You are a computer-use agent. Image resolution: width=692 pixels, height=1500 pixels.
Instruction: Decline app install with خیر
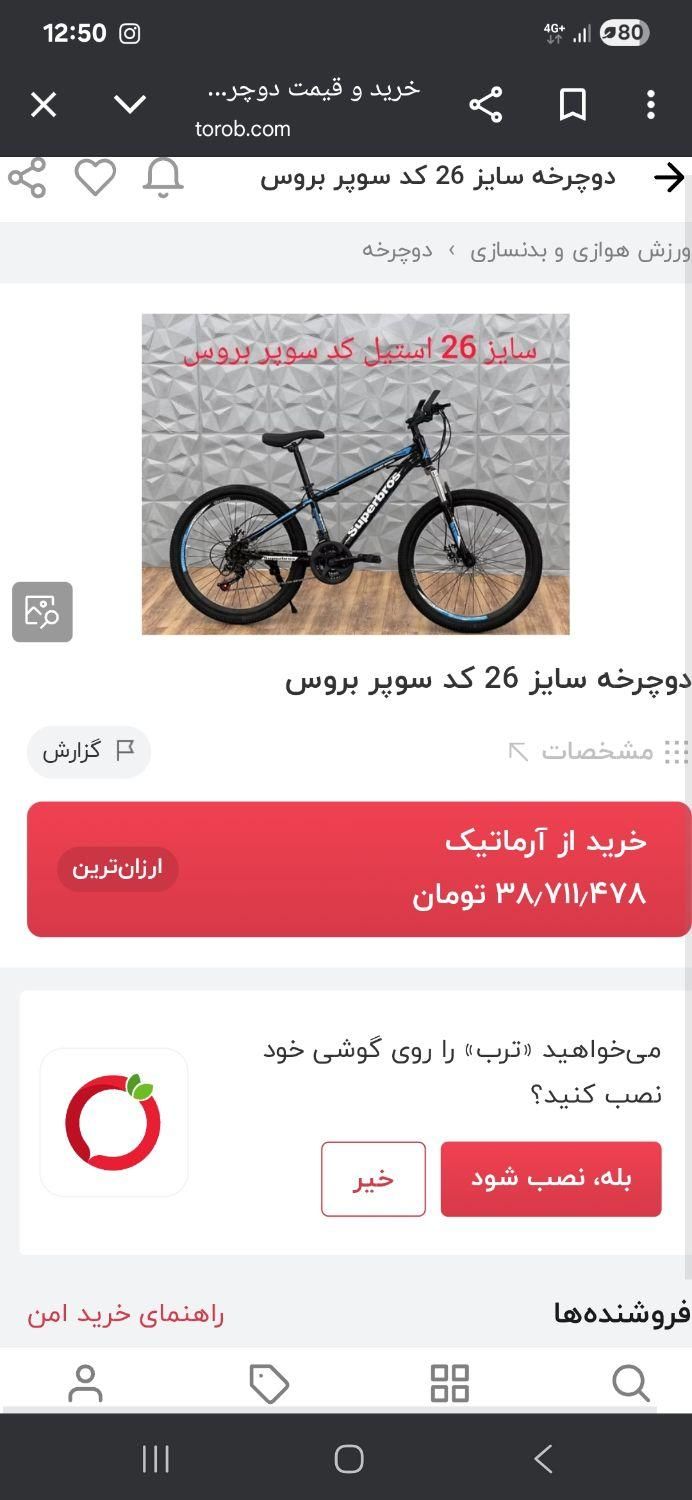373,1179
